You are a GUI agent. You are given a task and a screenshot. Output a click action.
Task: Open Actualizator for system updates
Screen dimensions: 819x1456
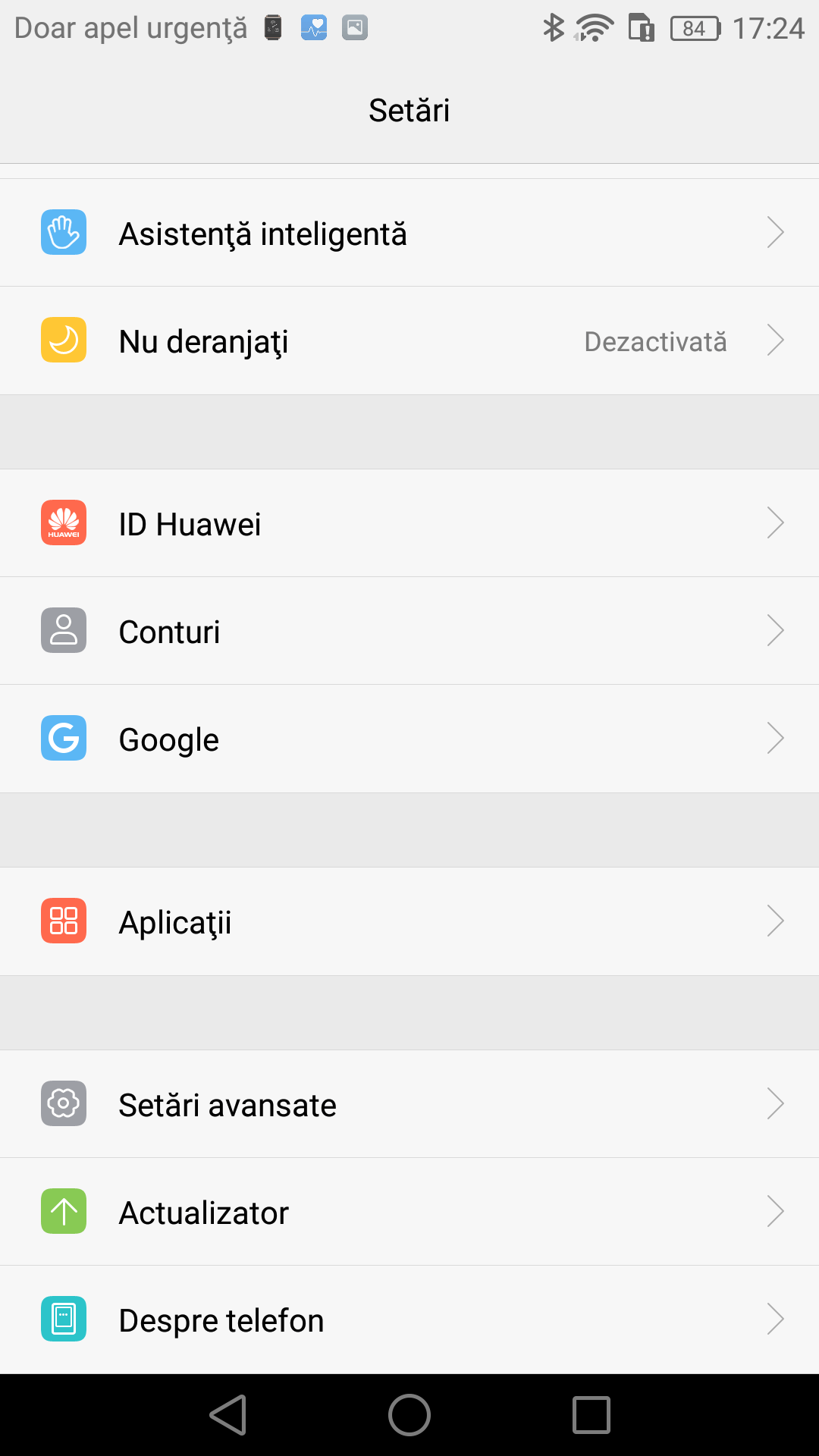[409, 1212]
